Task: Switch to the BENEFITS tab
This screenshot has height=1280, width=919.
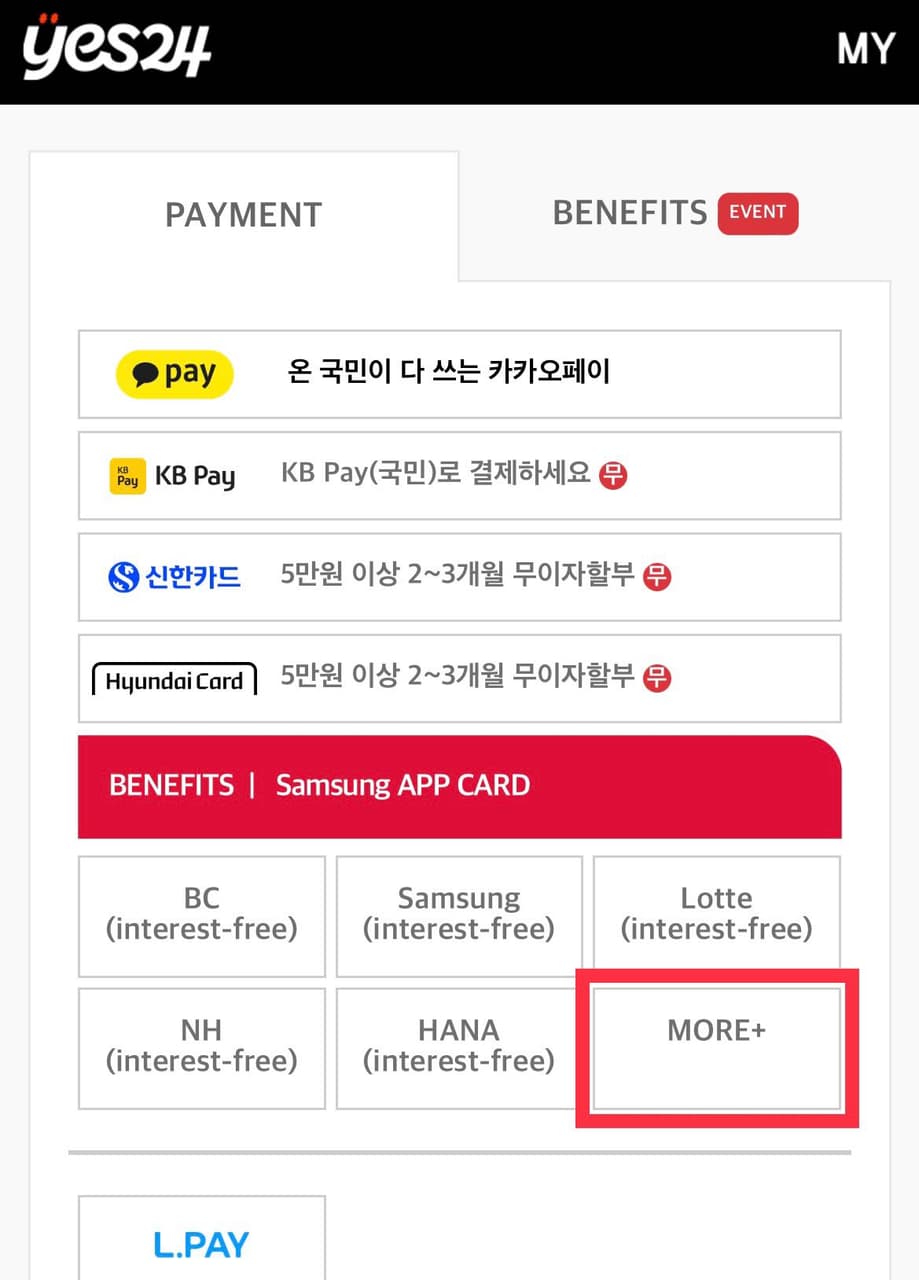Action: pos(675,214)
